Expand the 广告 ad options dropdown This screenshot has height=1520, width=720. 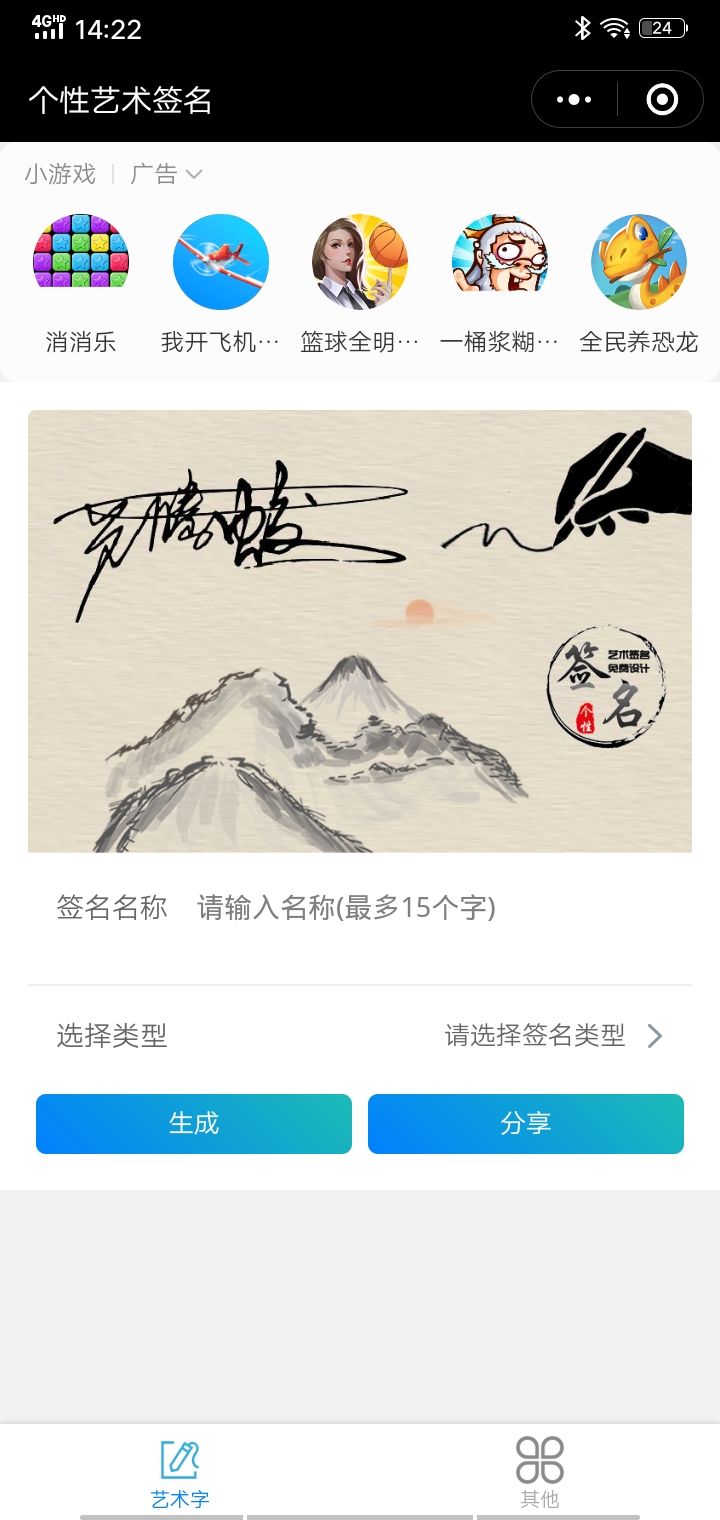(167, 174)
